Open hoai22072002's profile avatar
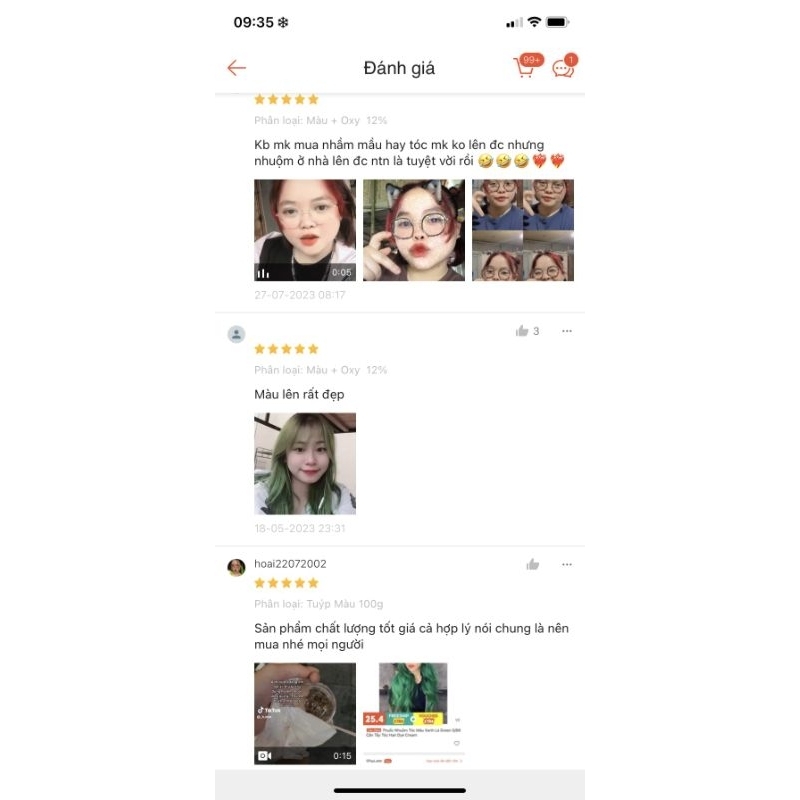Screen dimensions: 800x800 click(x=236, y=567)
